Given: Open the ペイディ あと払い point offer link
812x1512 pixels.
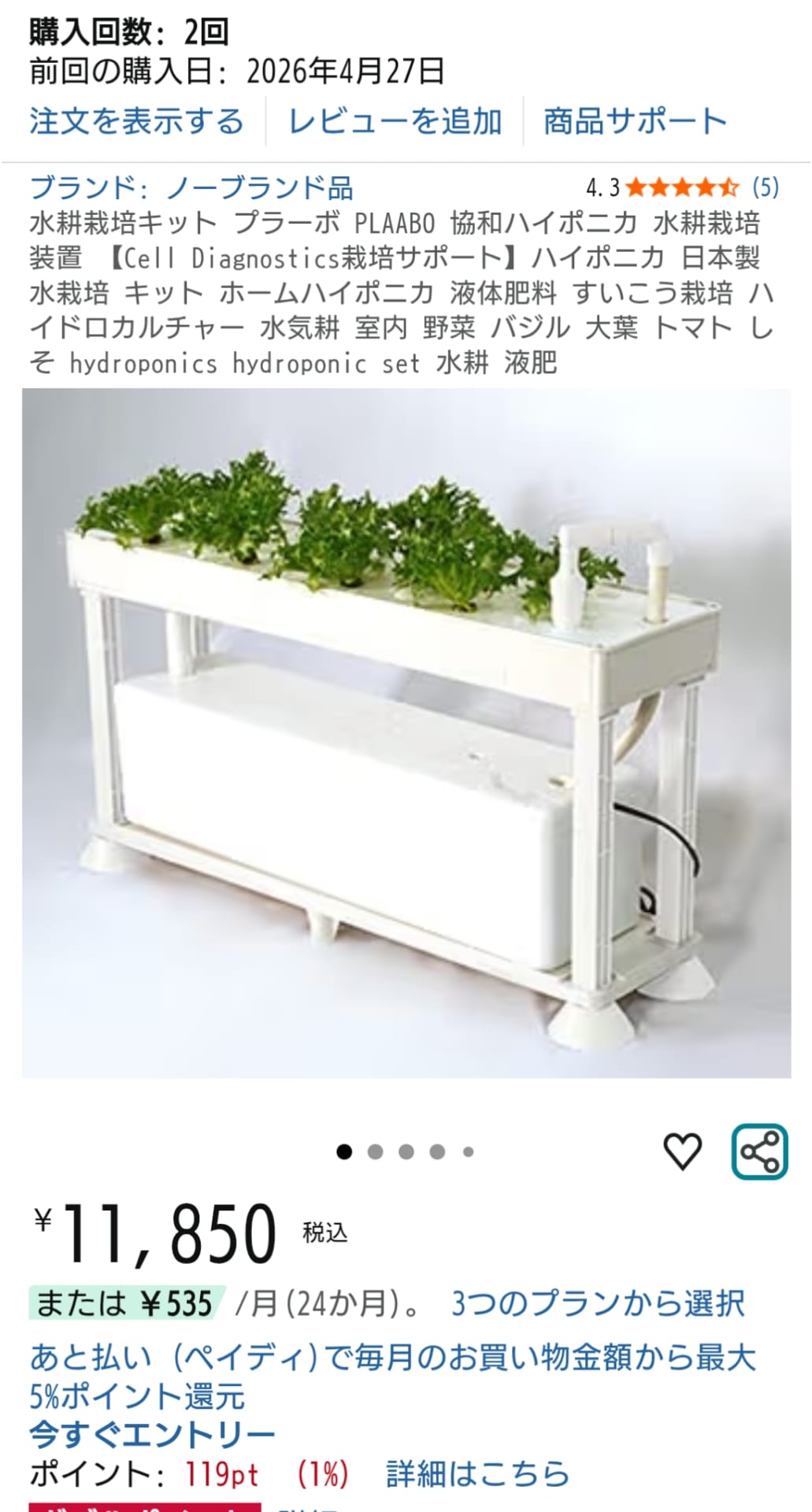Looking at the screenshot, I should [392, 1377].
